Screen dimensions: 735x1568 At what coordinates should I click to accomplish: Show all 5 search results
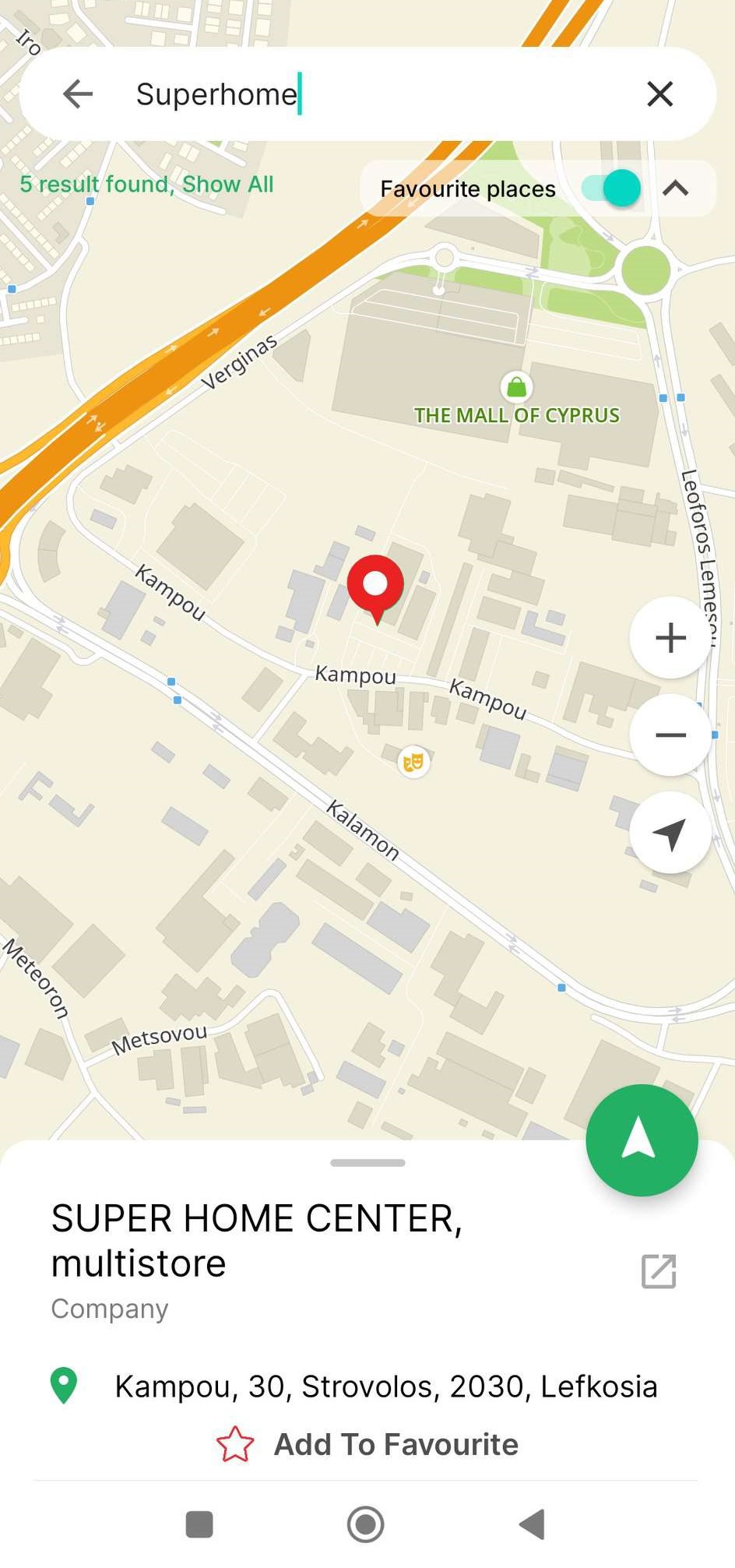click(x=146, y=185)
